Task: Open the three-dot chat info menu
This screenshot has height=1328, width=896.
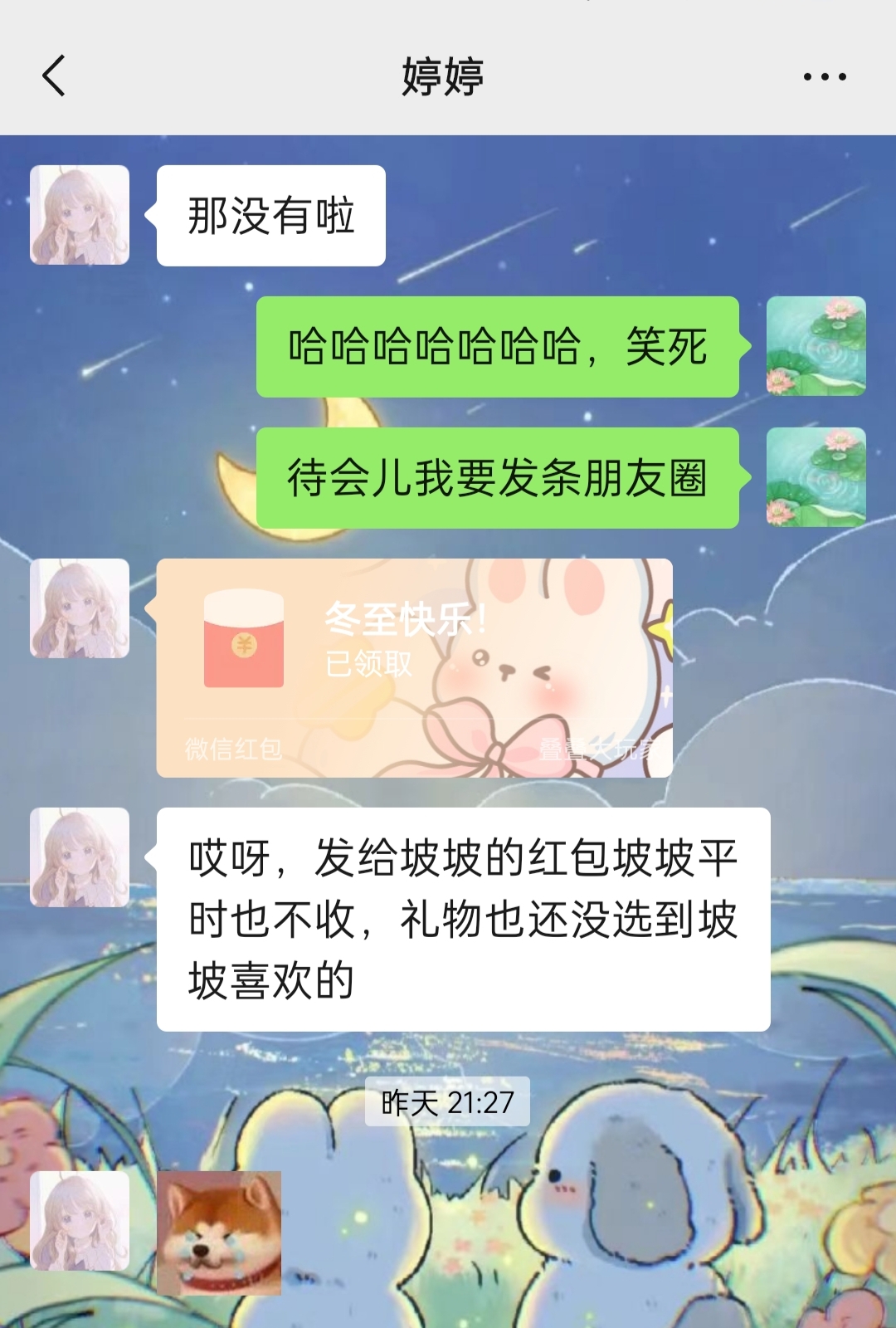Action: point(825,77)
